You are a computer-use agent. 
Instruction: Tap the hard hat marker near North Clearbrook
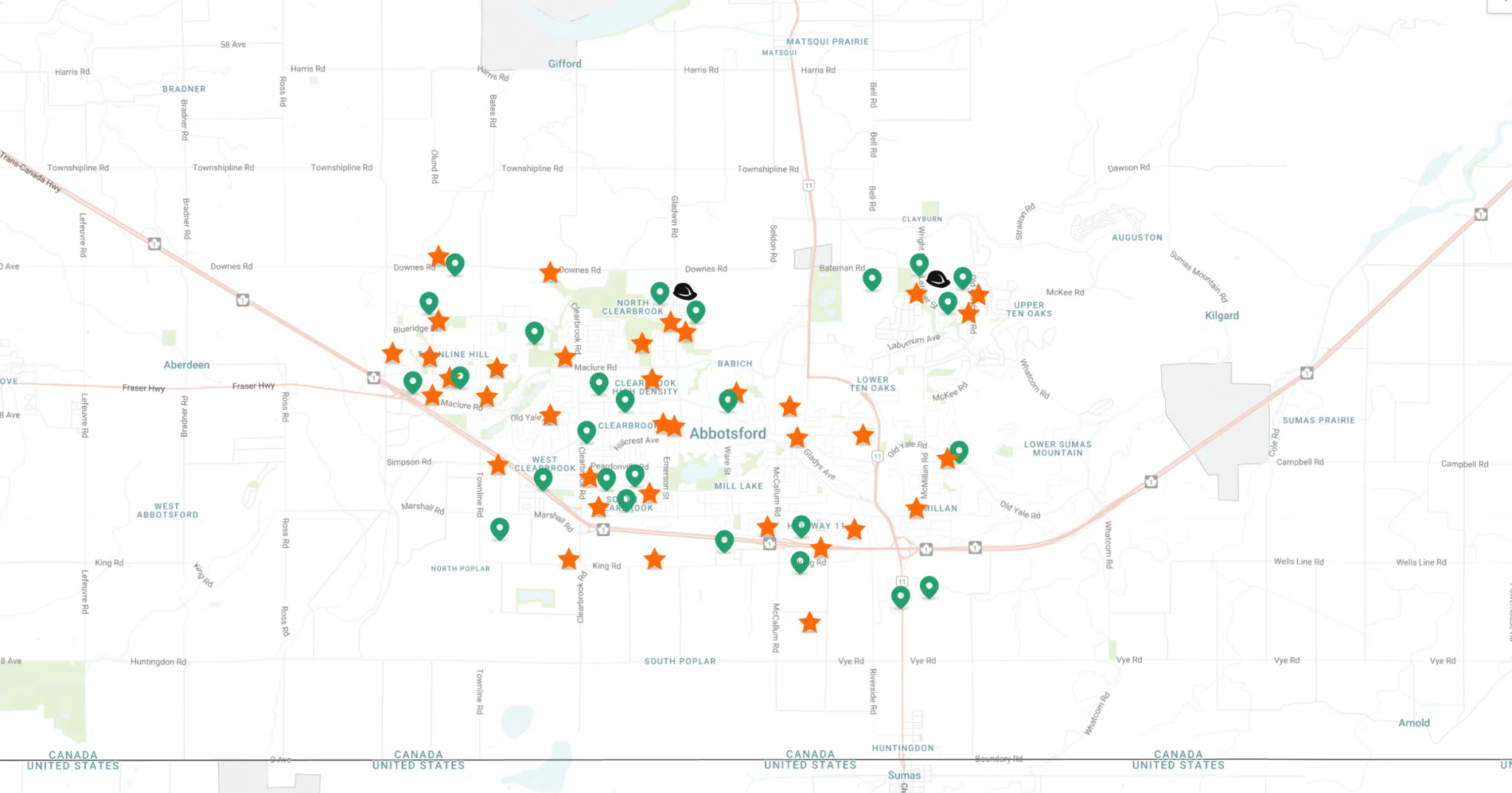pos(684,291)
